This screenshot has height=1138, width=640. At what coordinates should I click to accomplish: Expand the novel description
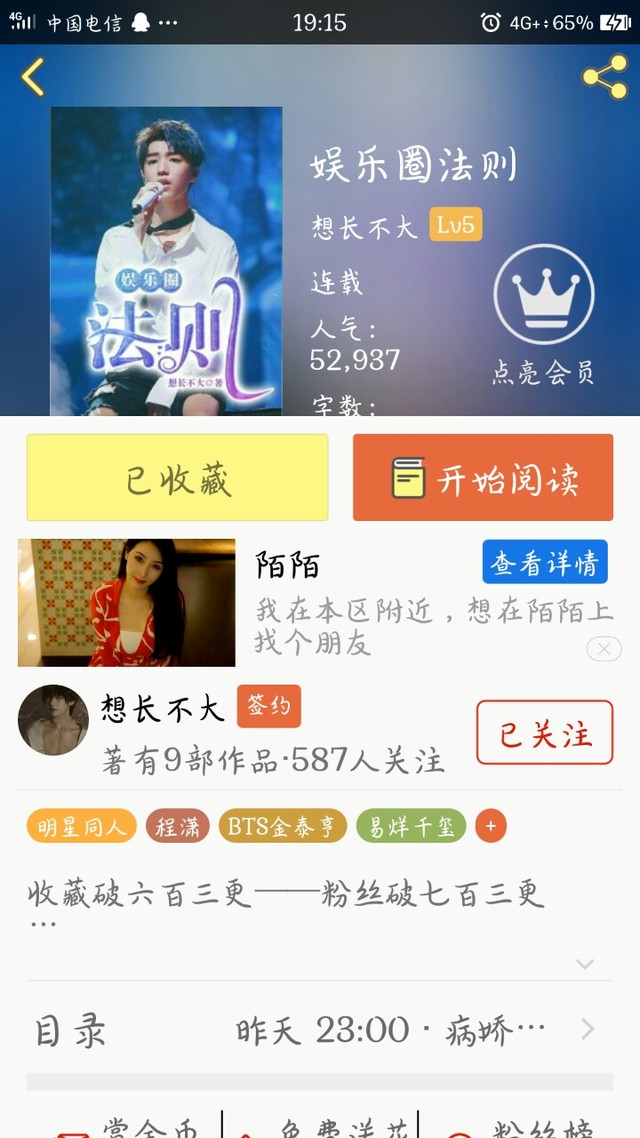[x=585, y=964]
